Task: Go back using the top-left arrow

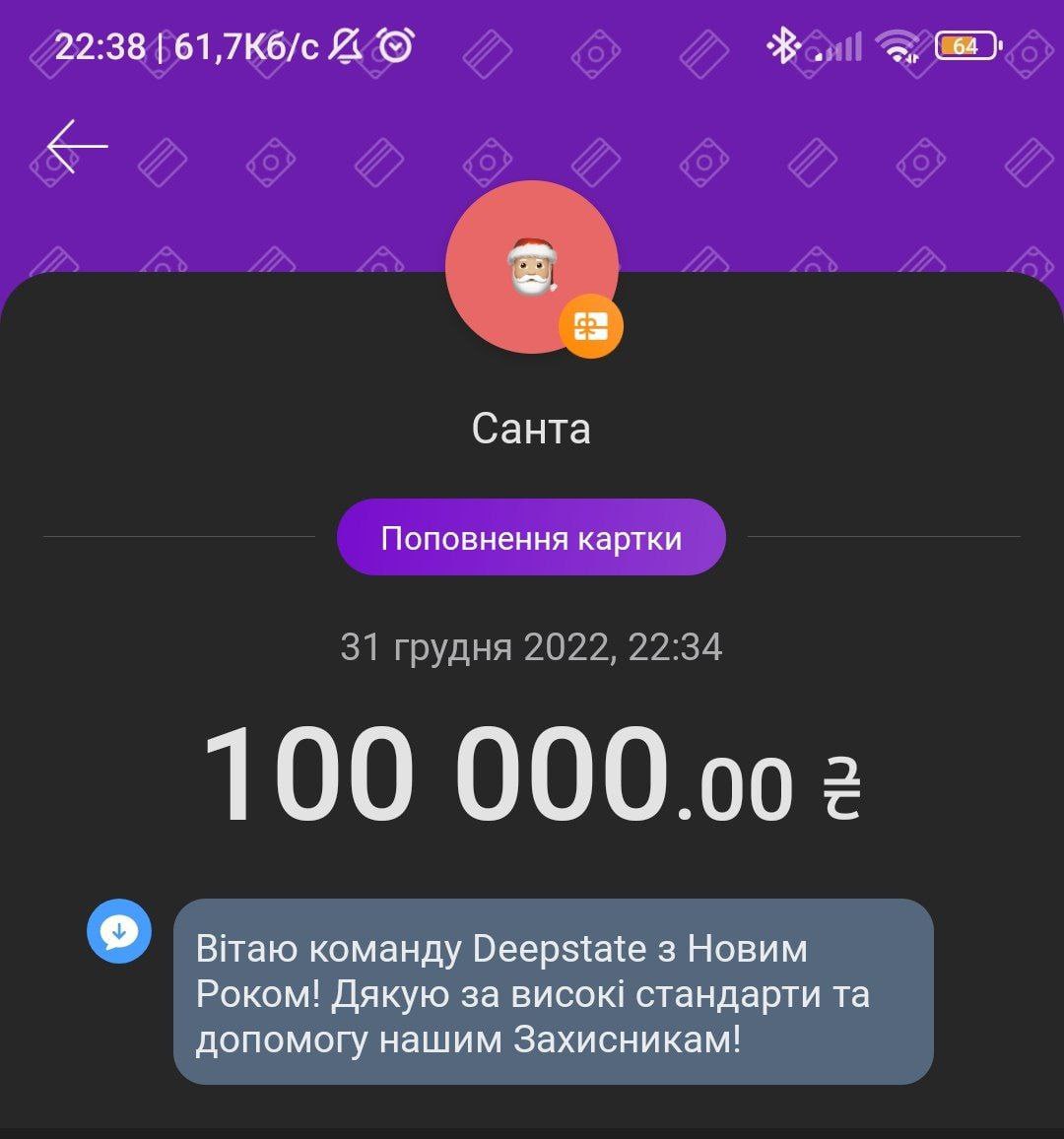Action: tap(77, 146)
